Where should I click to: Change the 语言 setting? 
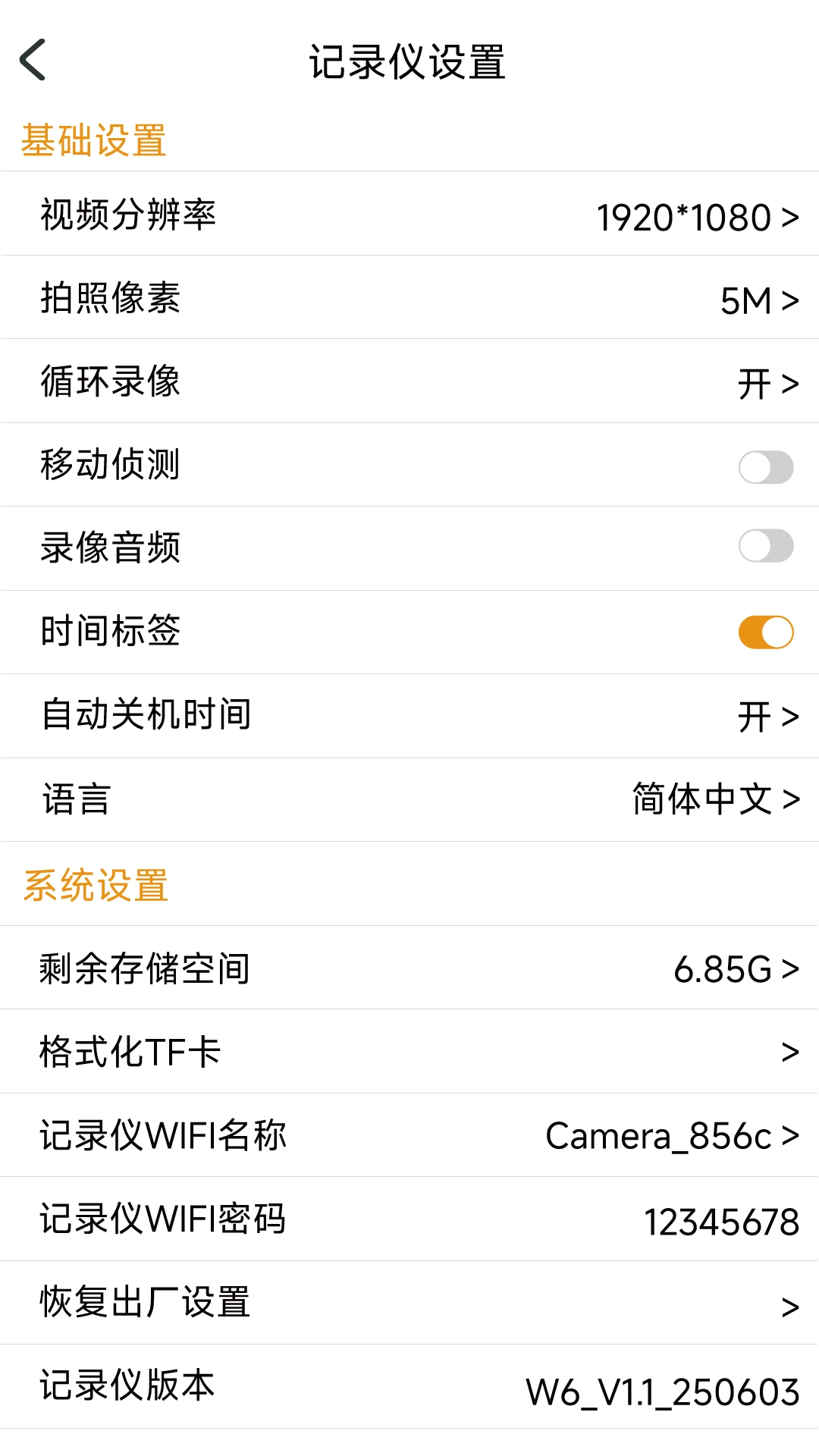click(409, 799)
